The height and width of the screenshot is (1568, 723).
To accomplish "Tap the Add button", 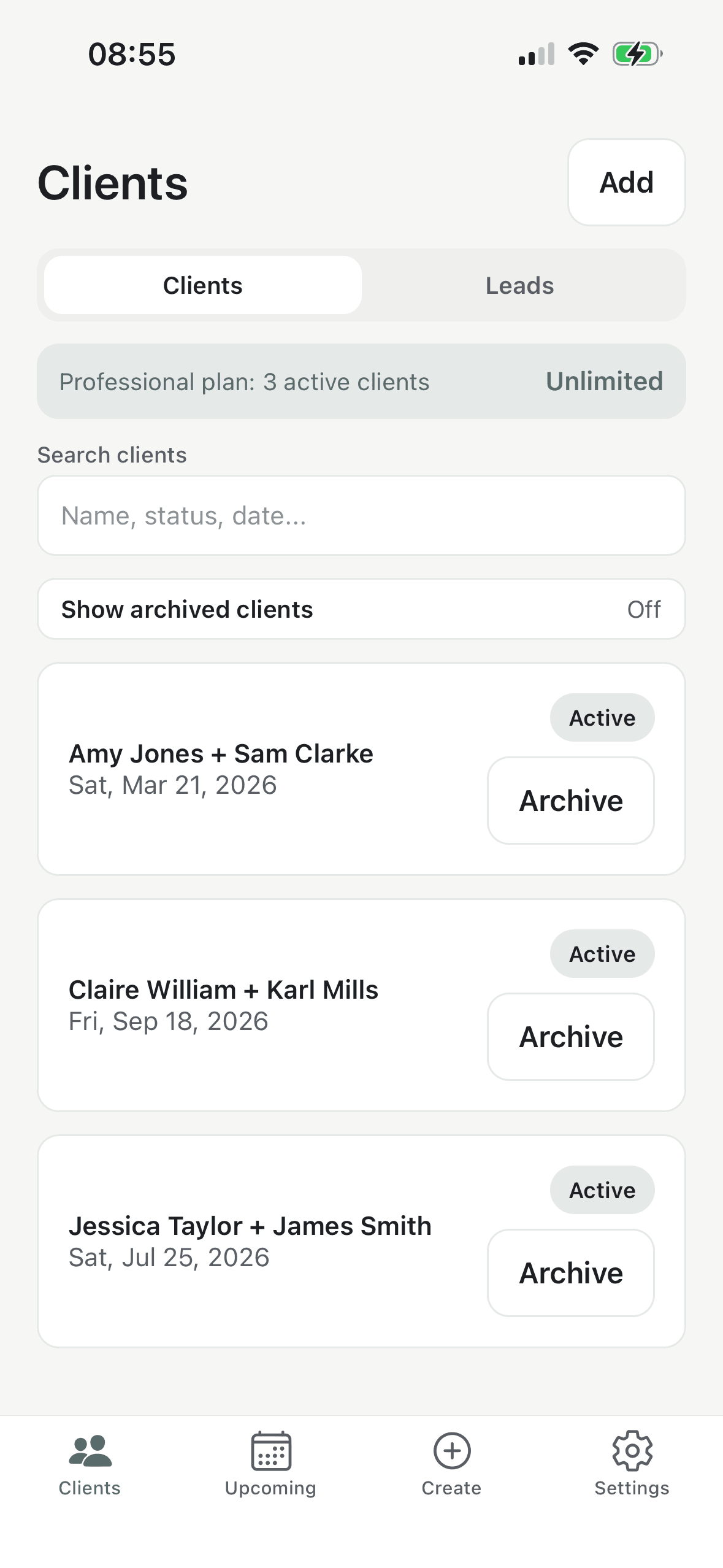I will [625, 182].
